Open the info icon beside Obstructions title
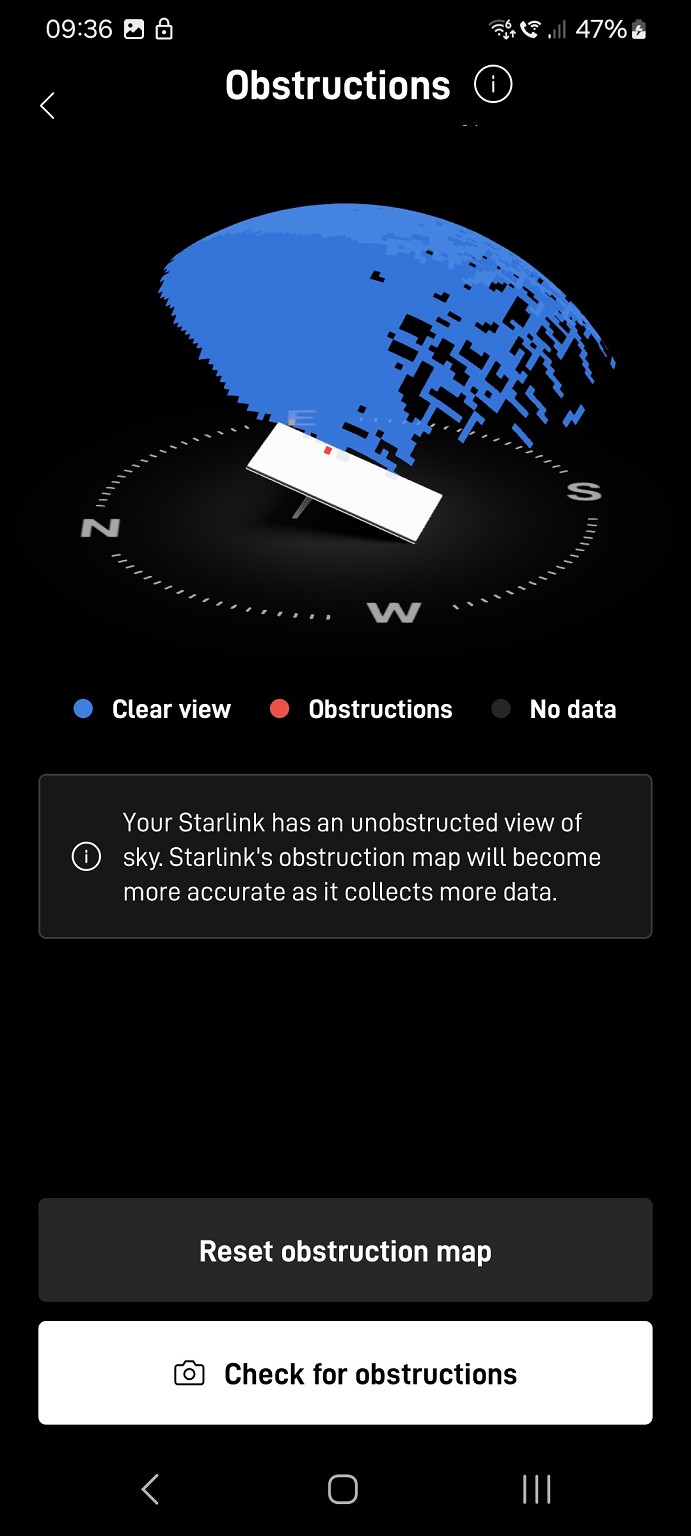The image size is (691, 1536). click(x=493, y=85)
